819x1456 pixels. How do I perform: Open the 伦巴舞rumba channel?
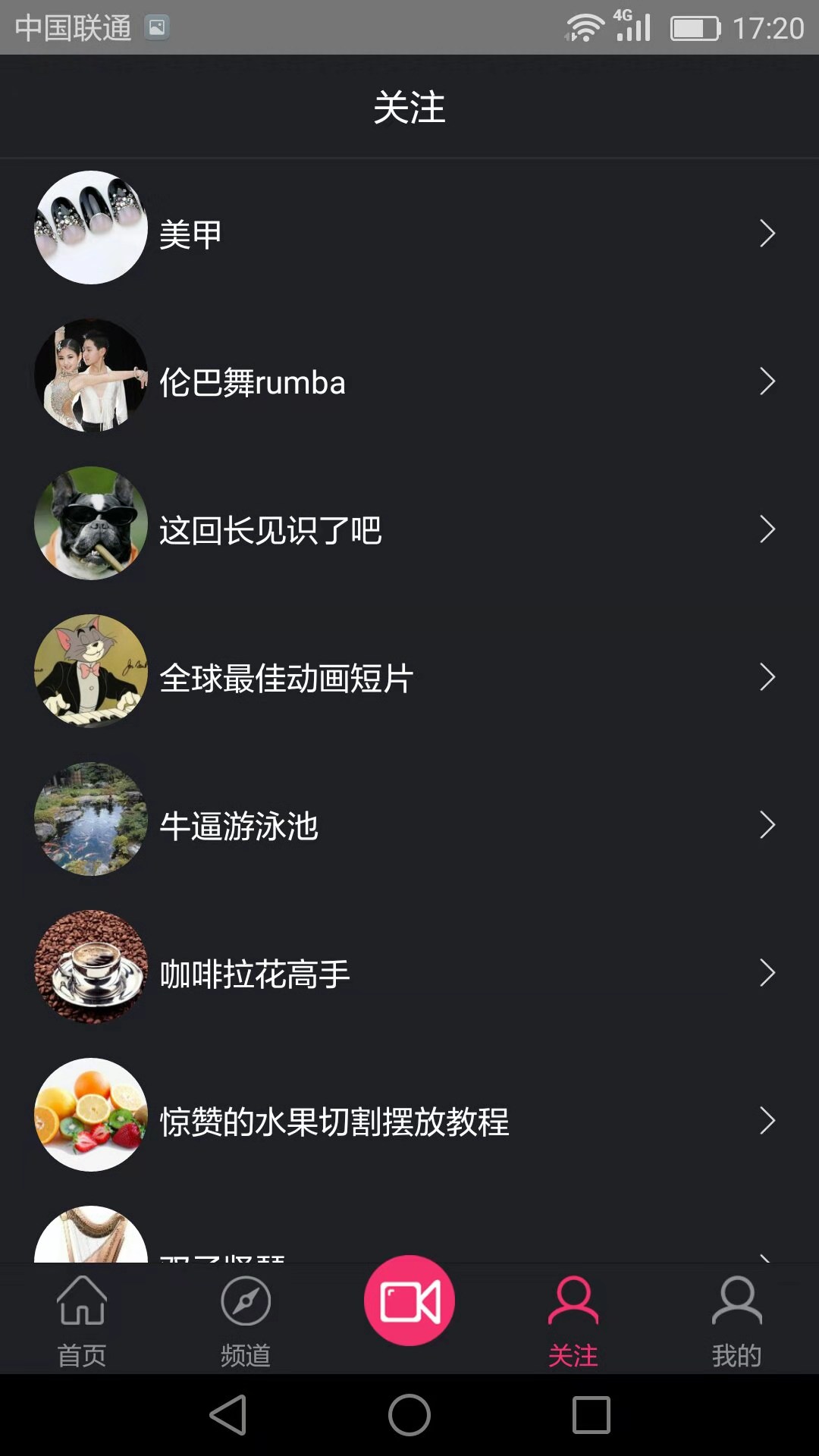pyautogui.click(x=409, y=381)
